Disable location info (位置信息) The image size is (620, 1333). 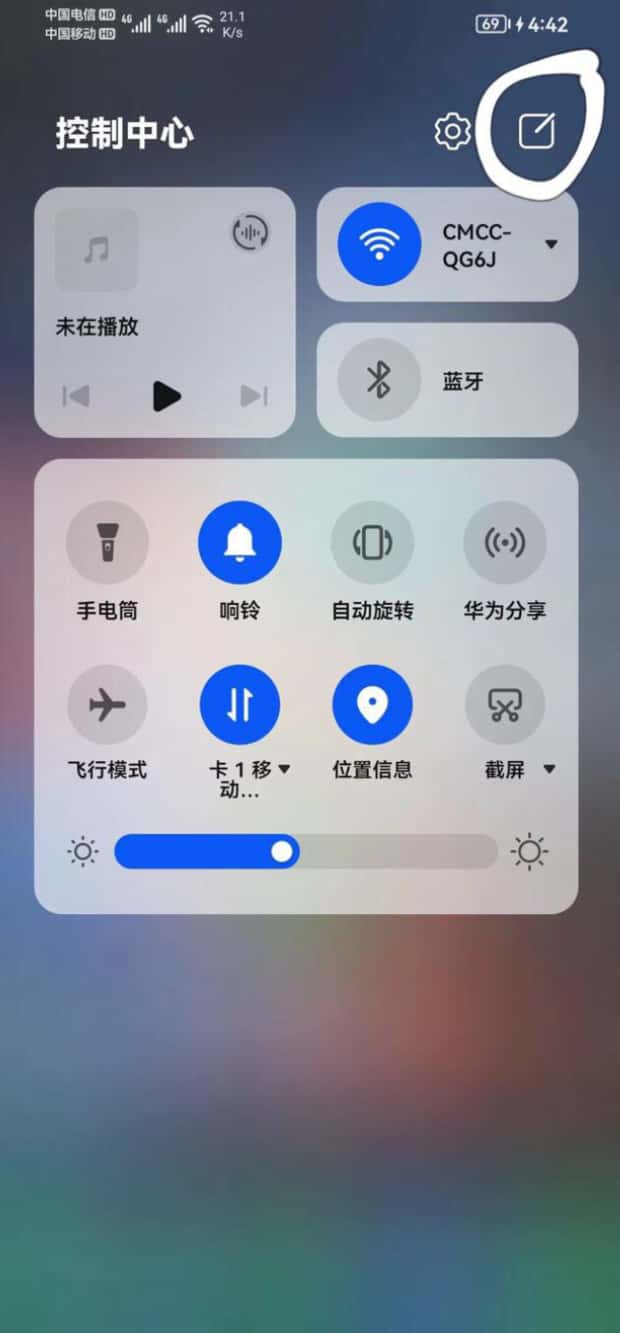372,706
